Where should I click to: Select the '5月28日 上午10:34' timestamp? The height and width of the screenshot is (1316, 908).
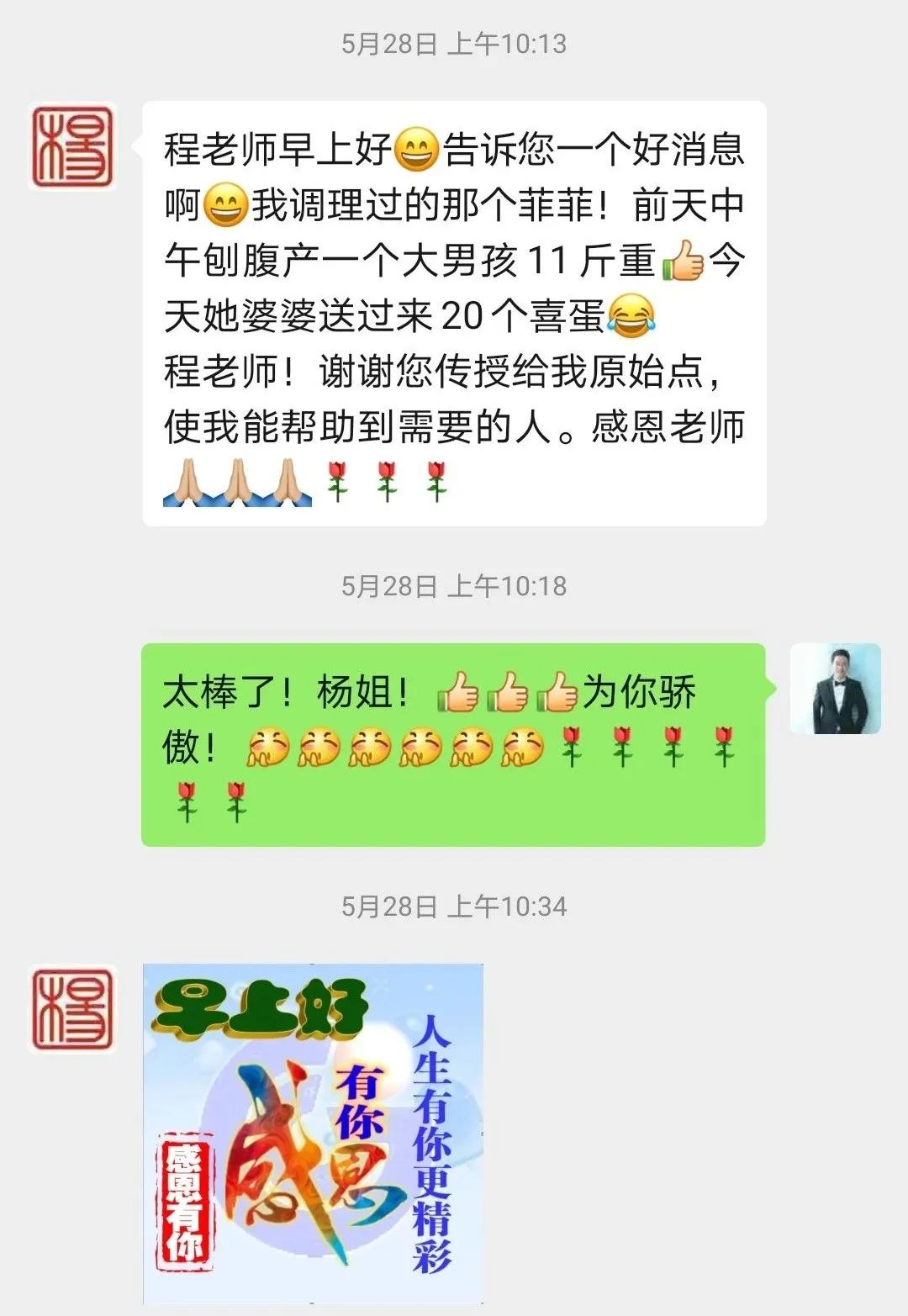click(x=454, y=907)
